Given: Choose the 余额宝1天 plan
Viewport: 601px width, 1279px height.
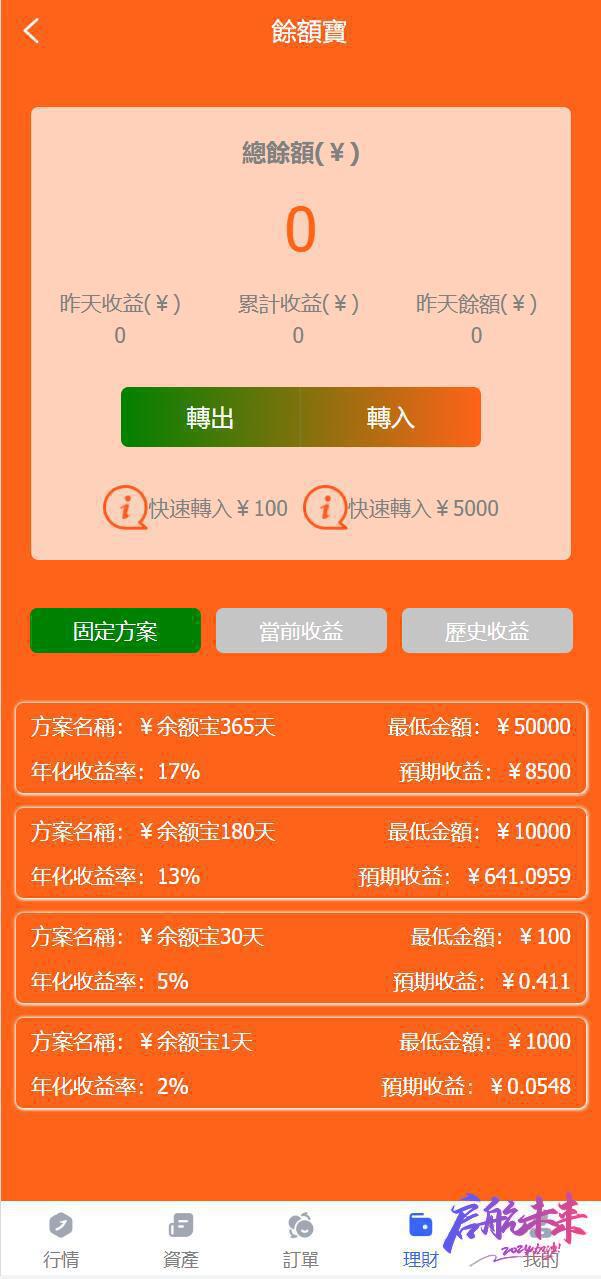Looking at the screenshot, I should coord(300,1063).
